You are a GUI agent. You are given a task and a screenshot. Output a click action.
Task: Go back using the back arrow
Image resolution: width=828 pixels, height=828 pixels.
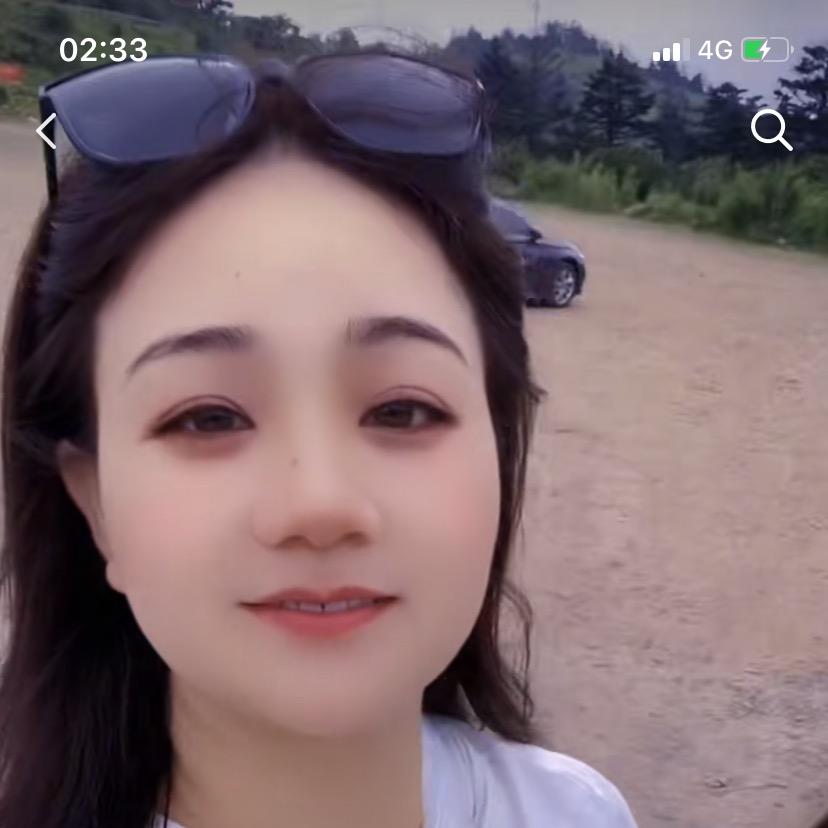46,131
